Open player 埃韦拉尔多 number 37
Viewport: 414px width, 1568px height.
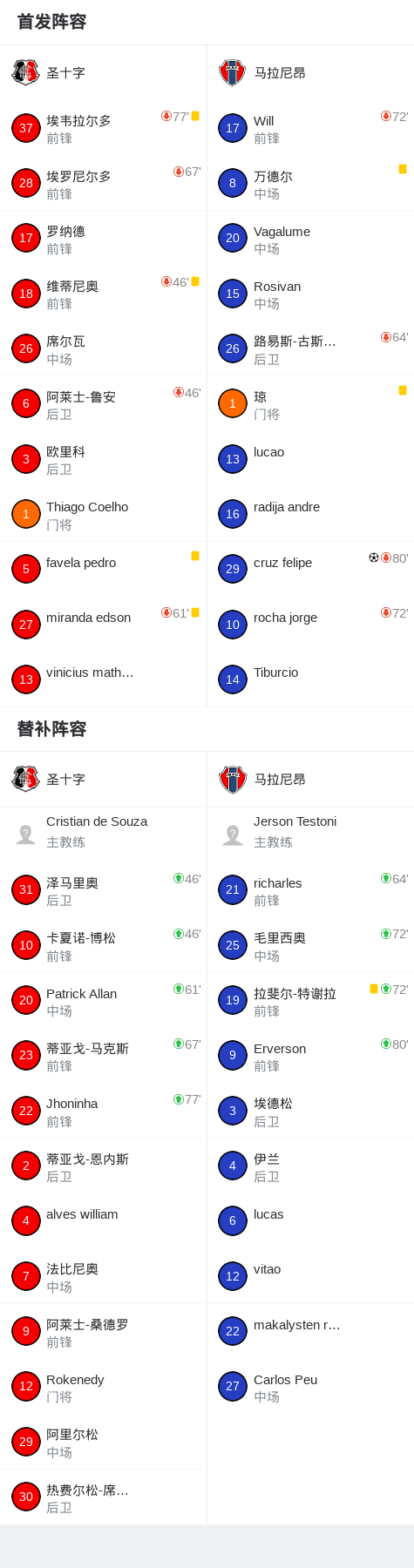point(103,128)
